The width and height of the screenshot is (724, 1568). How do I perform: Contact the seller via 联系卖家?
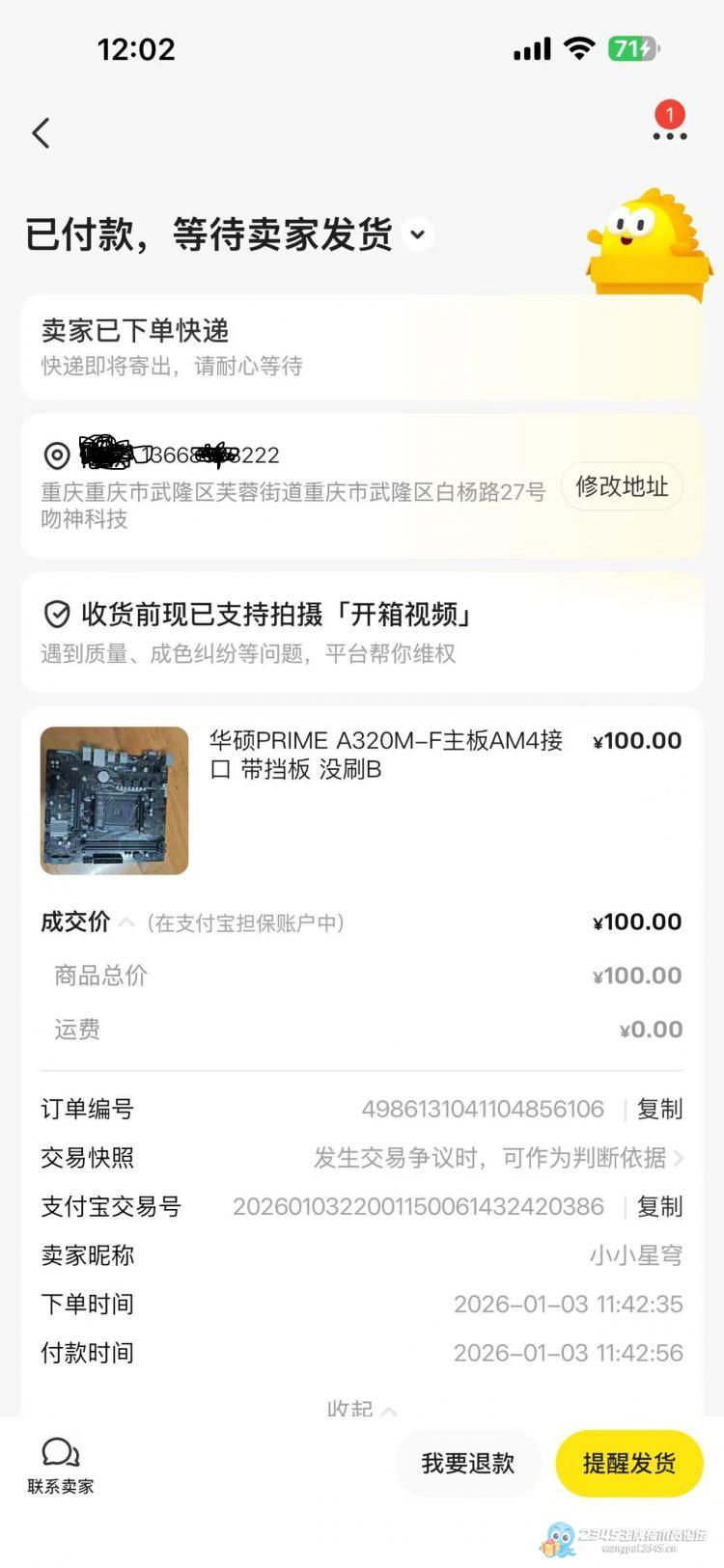[61, 1465]
